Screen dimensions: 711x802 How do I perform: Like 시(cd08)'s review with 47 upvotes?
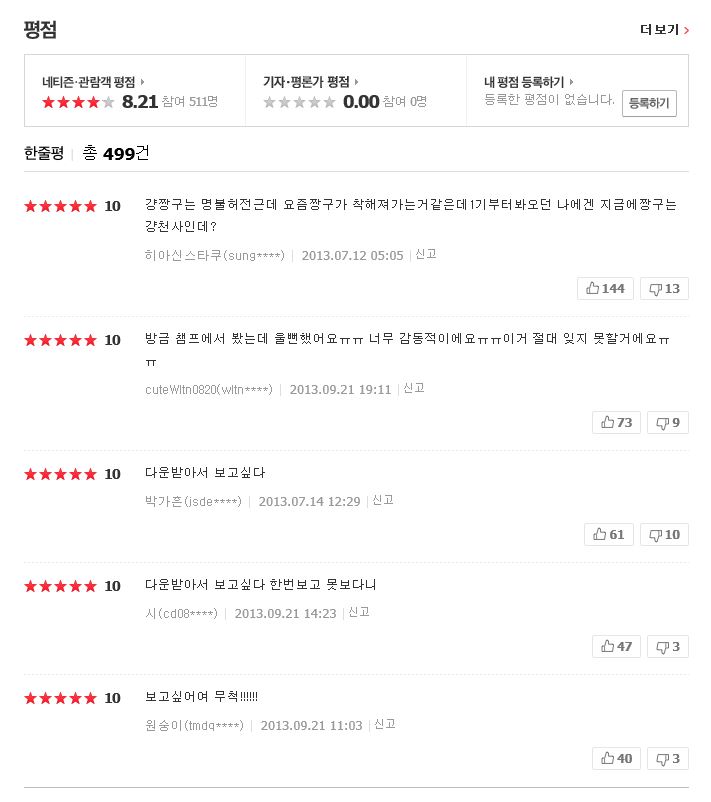(x=617, y=646)
